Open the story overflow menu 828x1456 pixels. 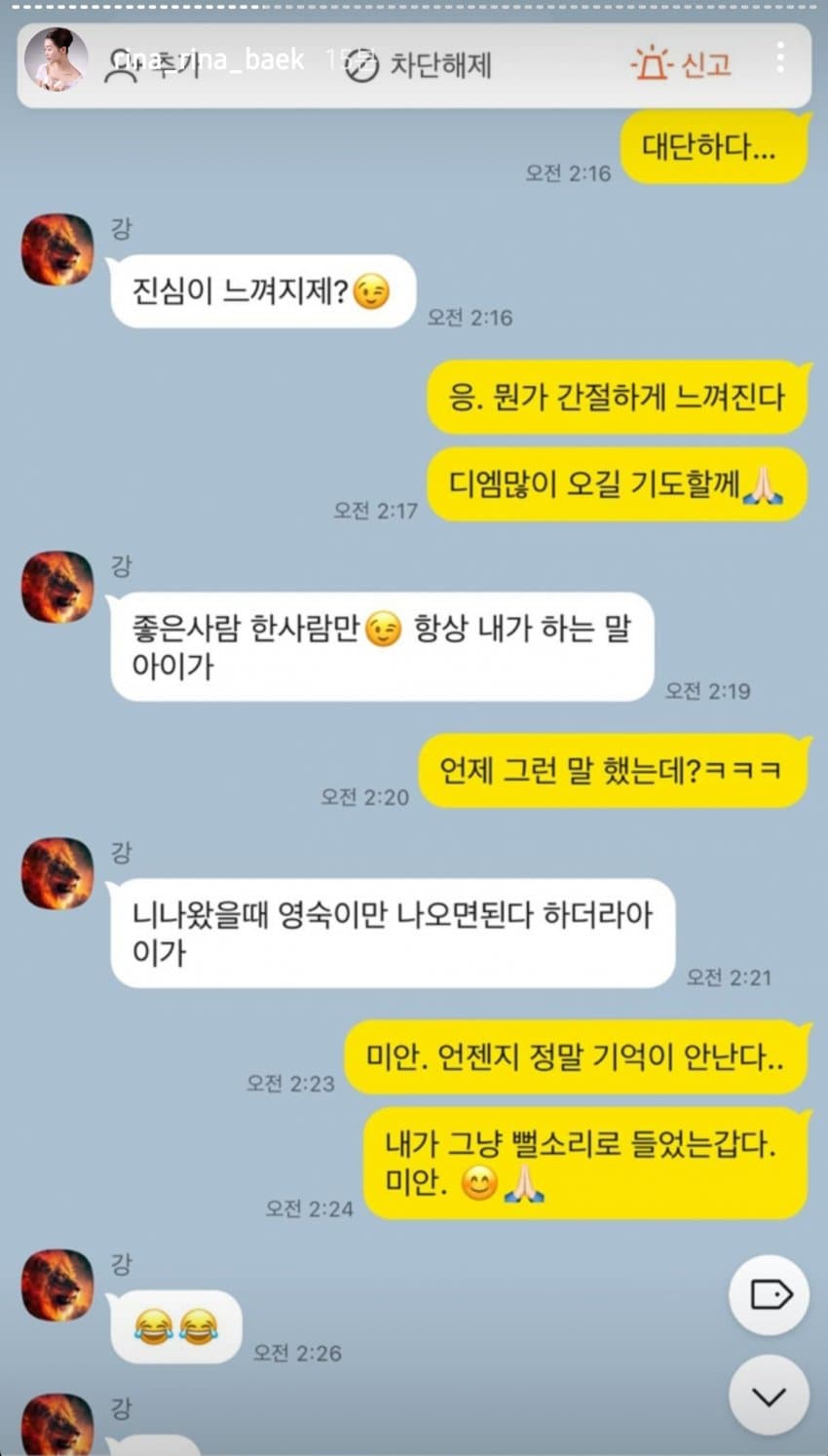tap(780, 57)
